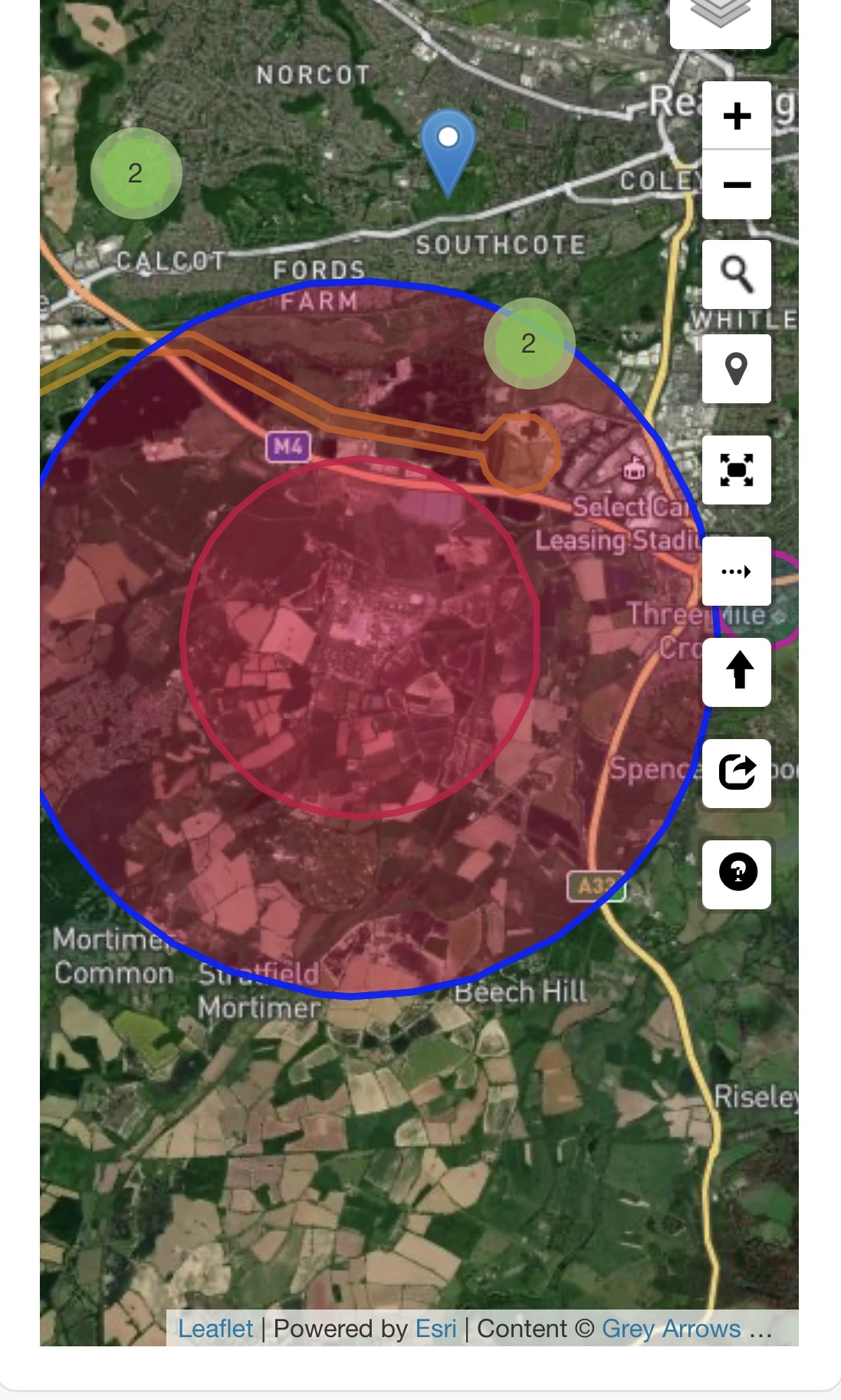Toggle fullscreen map view
841x1400 pixels.
coord(737,470)
